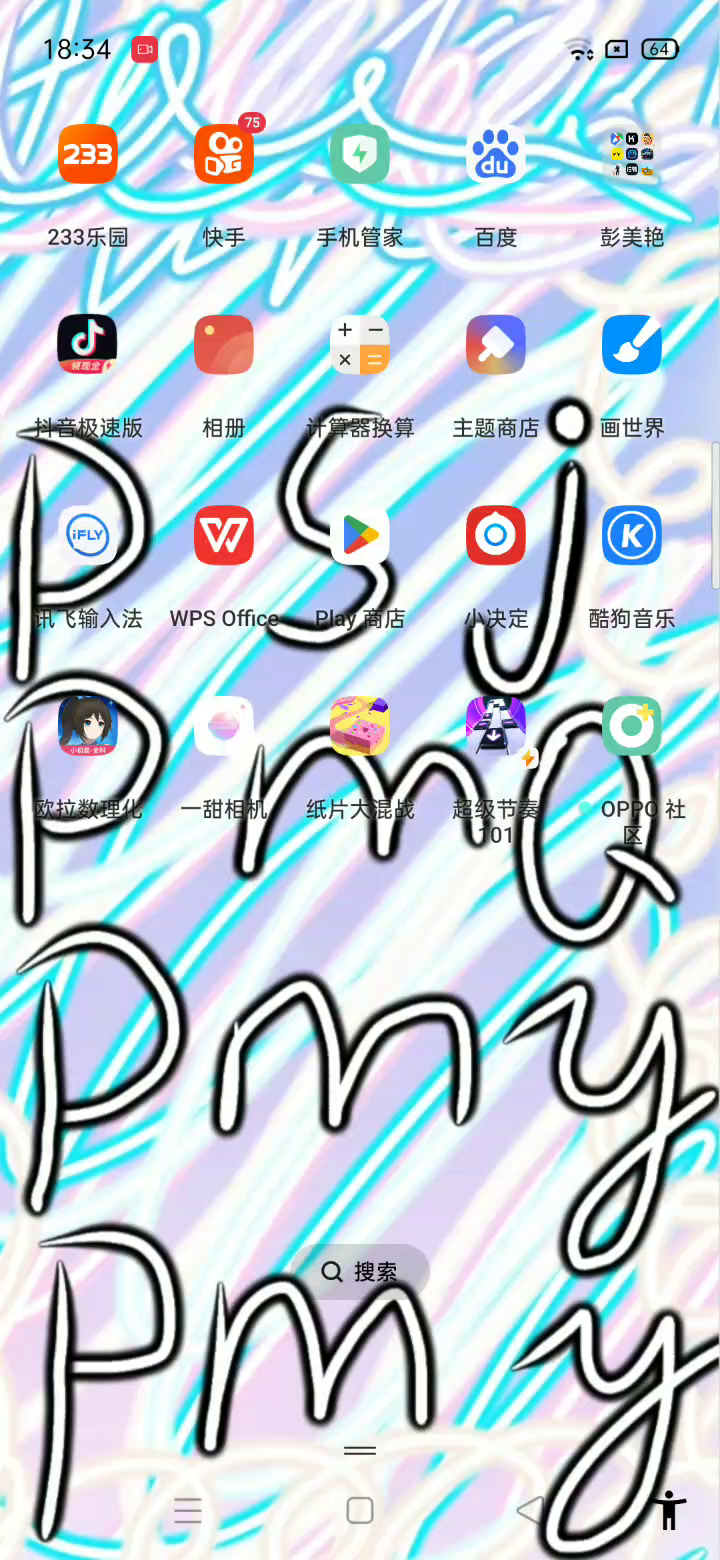Go to the home screen via navigation bar

tap(360, 1510)
